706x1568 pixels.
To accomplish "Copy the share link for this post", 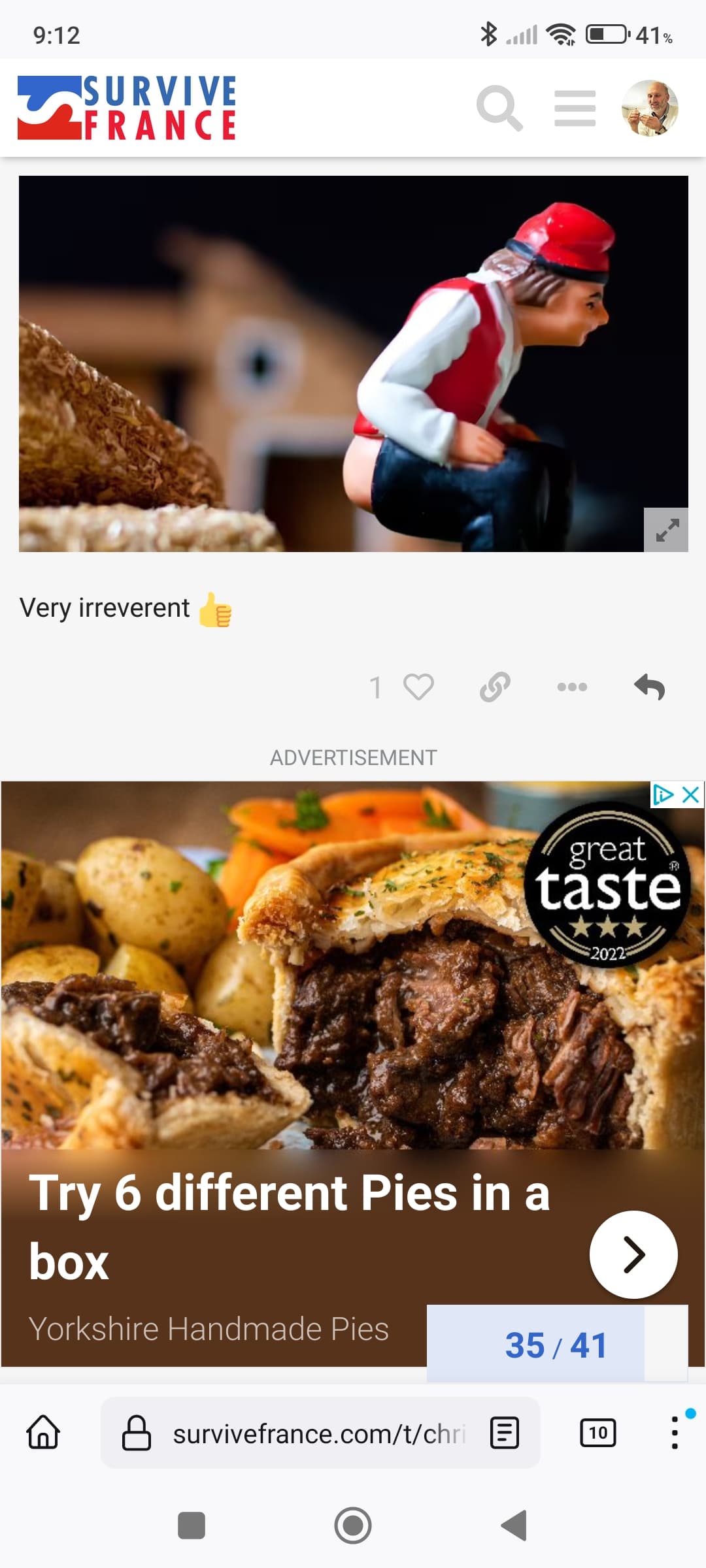I will (495, 687).
